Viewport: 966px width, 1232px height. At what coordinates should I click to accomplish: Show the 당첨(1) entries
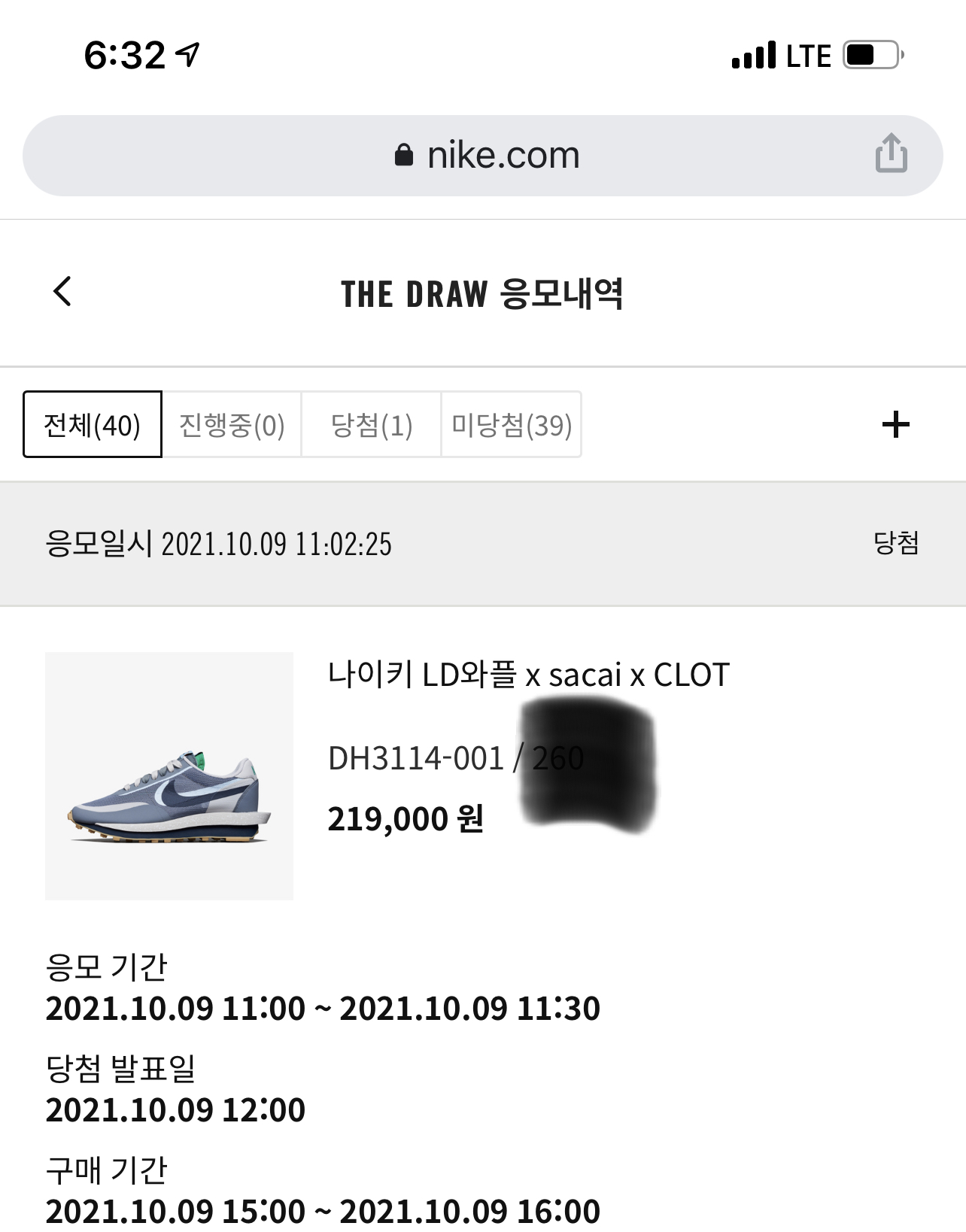tap(372, 425)
